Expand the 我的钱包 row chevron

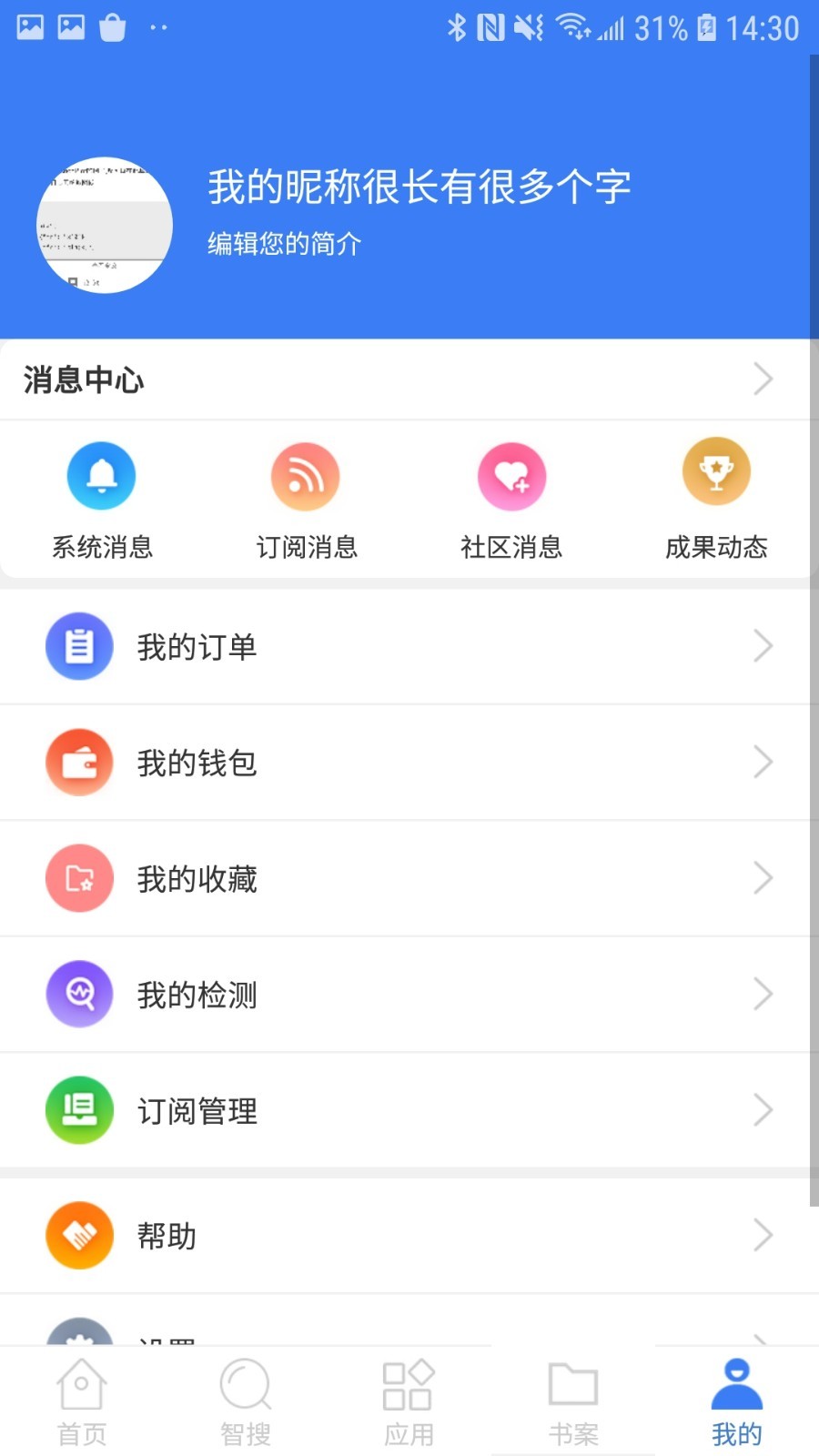763,762
